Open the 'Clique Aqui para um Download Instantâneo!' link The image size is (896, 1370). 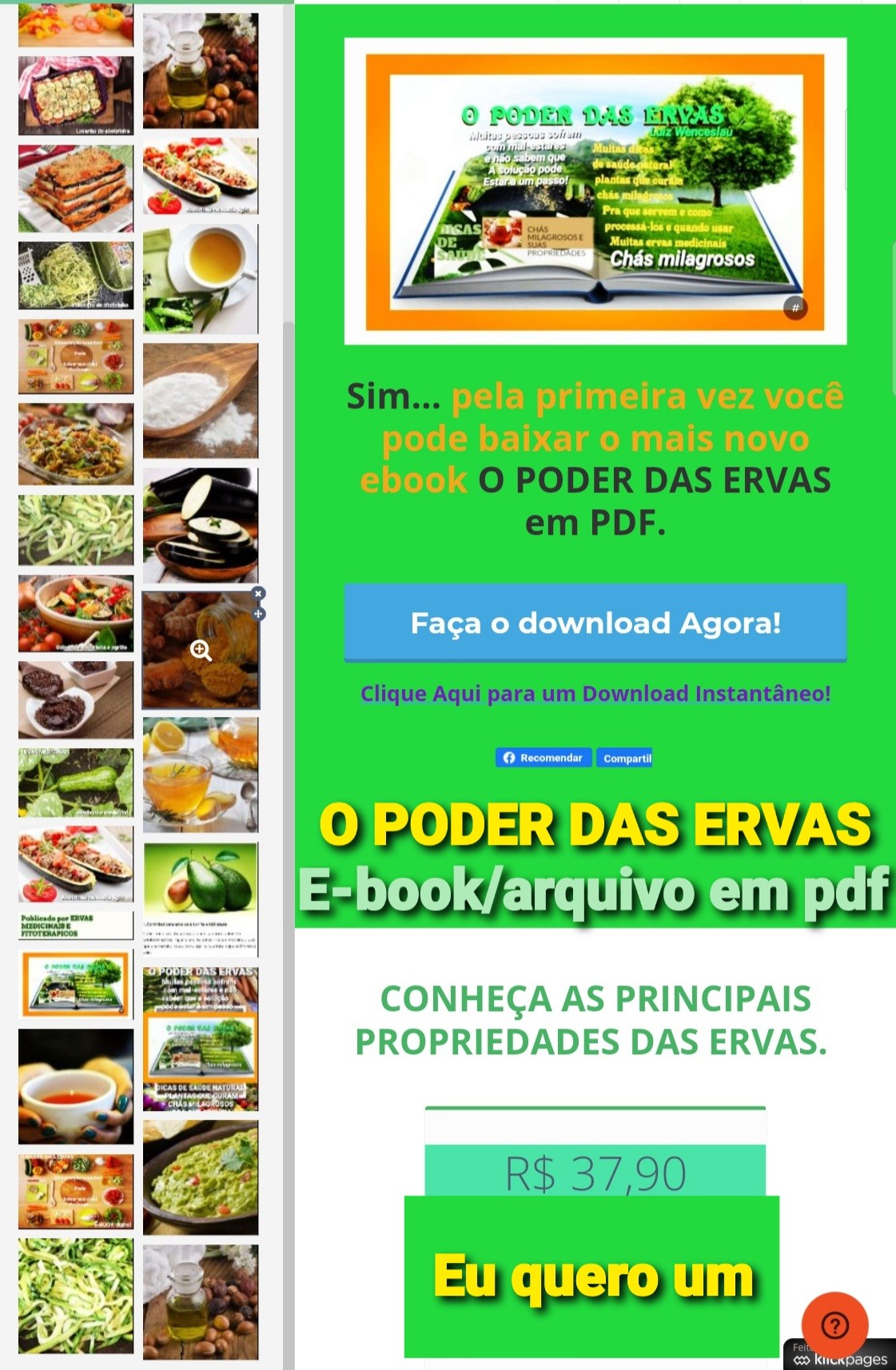[x=595, y=693]
